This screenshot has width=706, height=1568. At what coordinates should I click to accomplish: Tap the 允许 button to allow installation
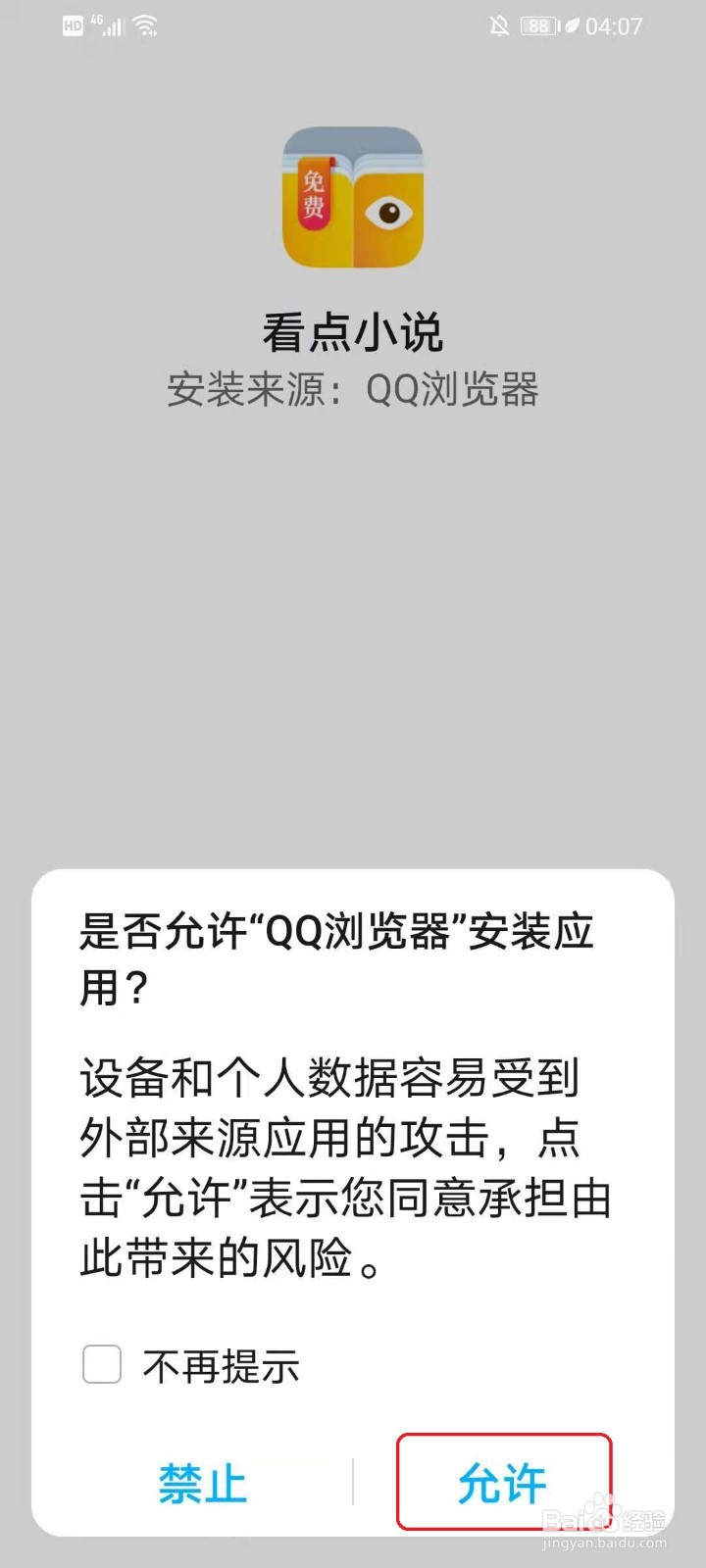pos(502,1483)
